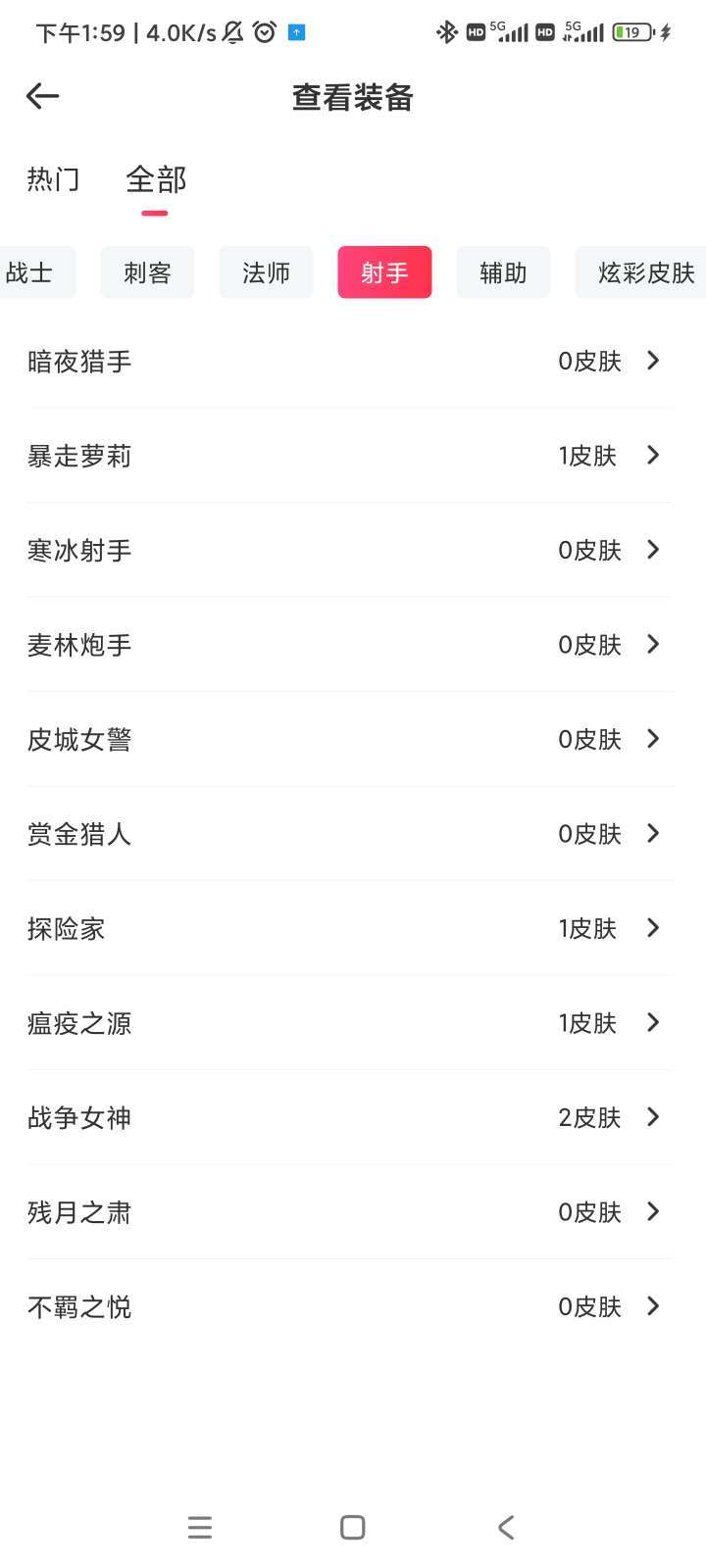Open the 炫彩皮肤 category chip
This screenshot has width=706, height=1568.
(x=643, y=272)
